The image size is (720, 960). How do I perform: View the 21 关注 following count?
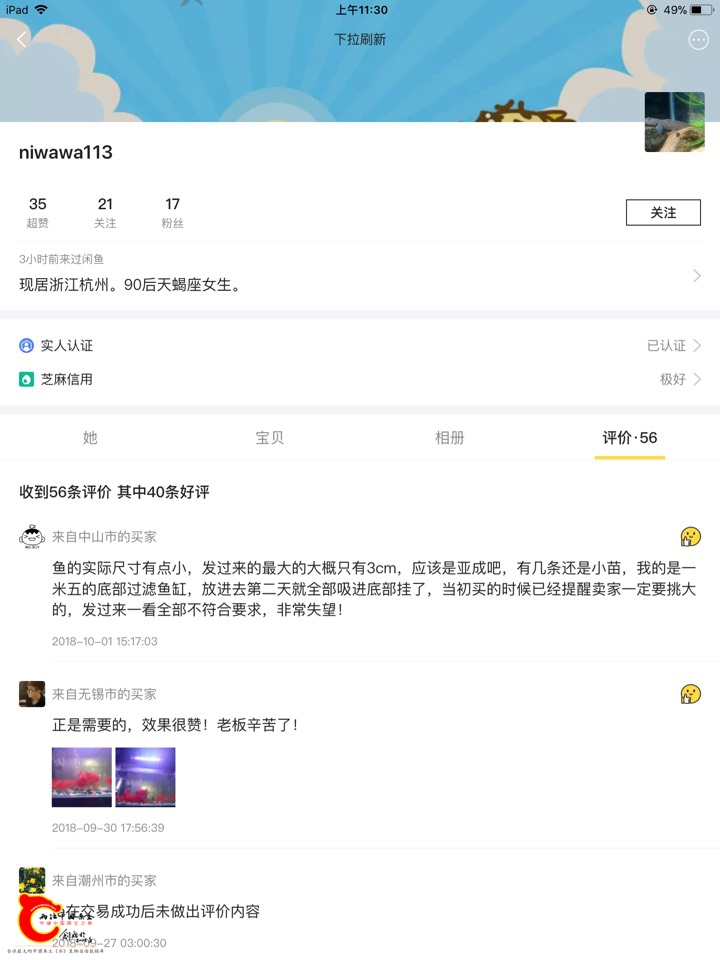[x=105, y=212]
